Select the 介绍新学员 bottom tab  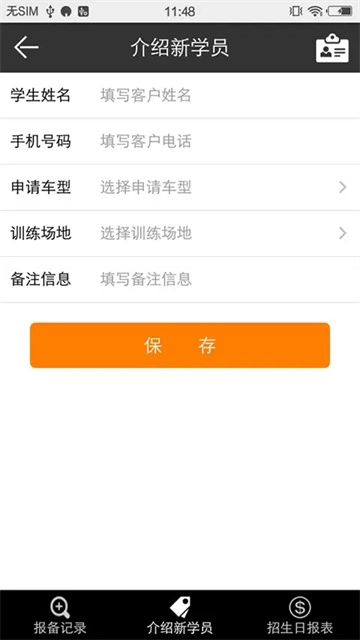[x=180, y=615]
